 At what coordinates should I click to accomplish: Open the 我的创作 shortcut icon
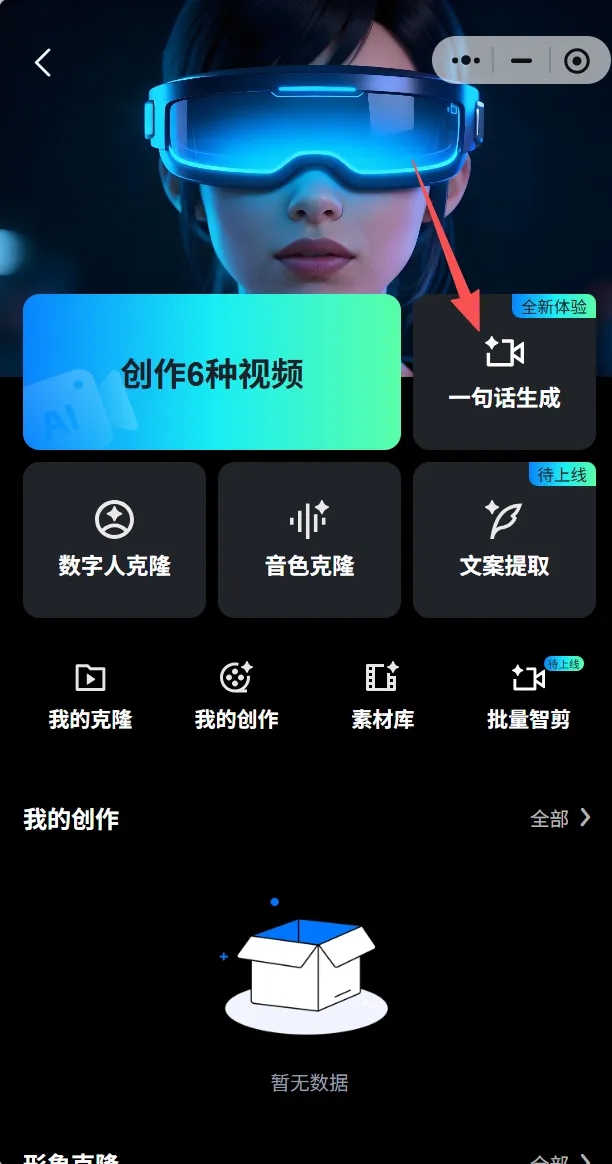pyautogui.click(x=236, y=695)
